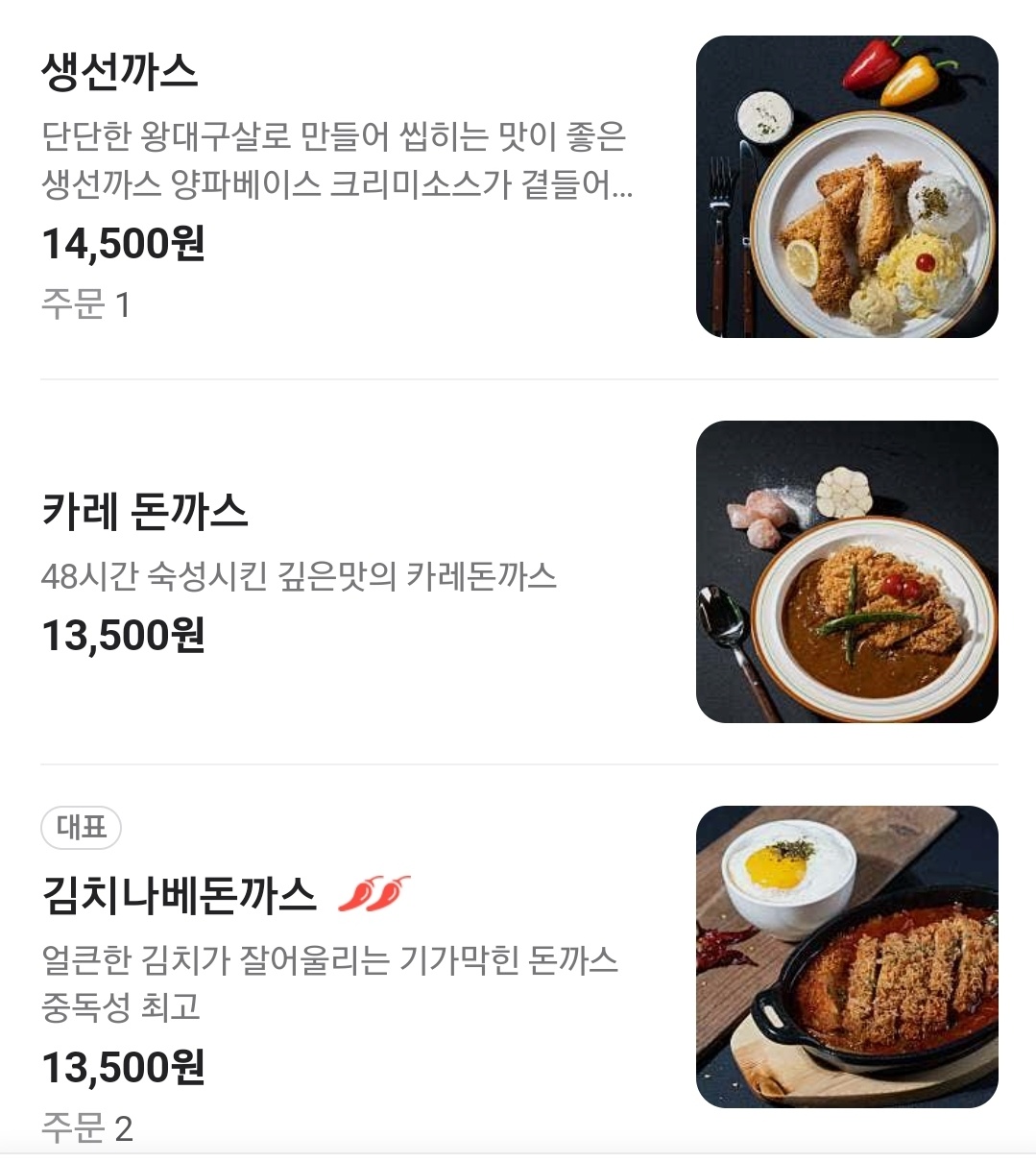
Task: View the 생선까스 food photo
Action: 846,187
